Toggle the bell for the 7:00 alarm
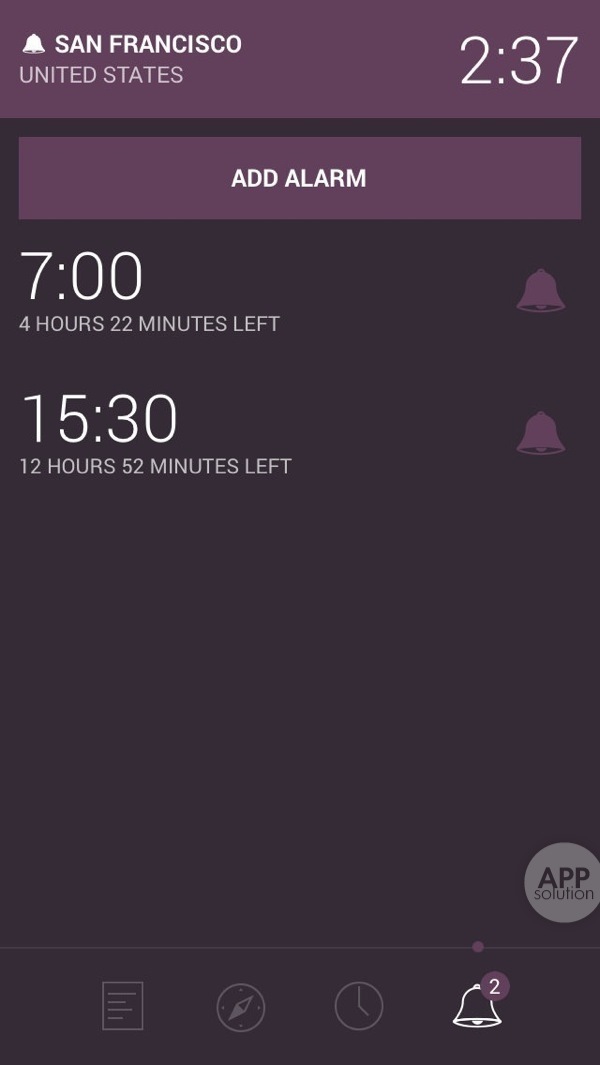Screen dimensions: 600x1065 (x=541, y=291)
